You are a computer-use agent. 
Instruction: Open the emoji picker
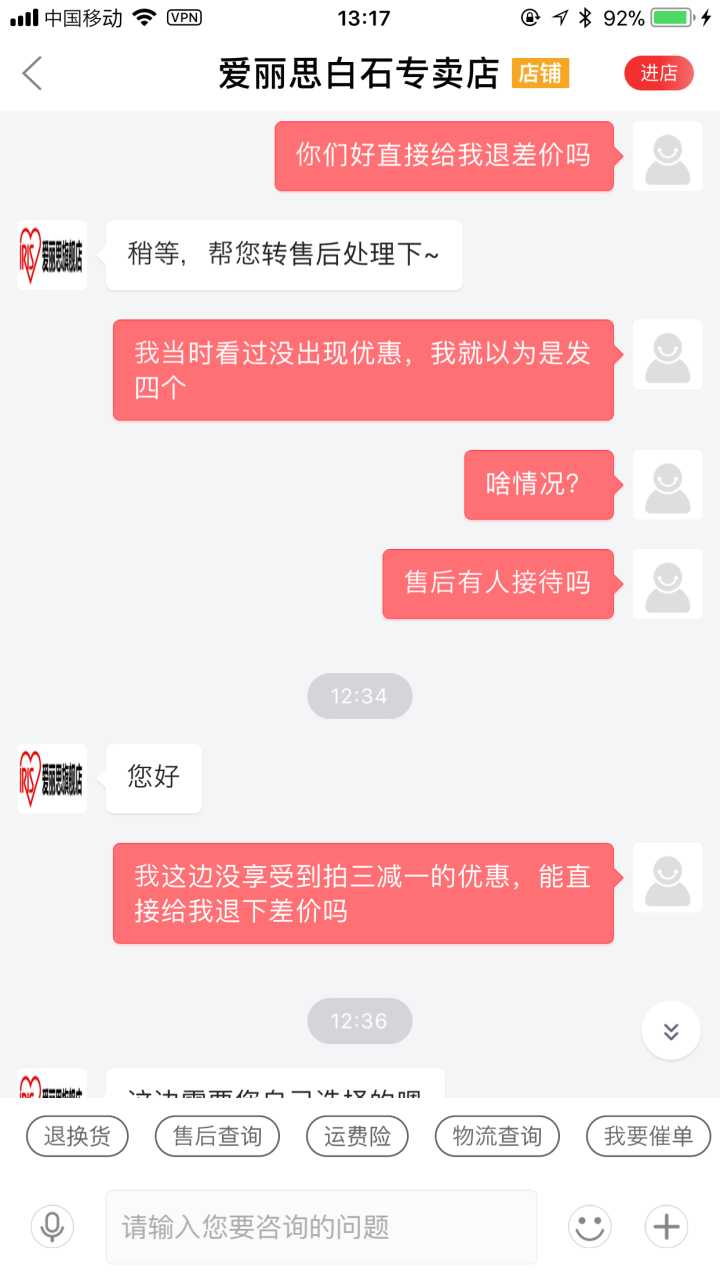click(x=590, y=1226)
